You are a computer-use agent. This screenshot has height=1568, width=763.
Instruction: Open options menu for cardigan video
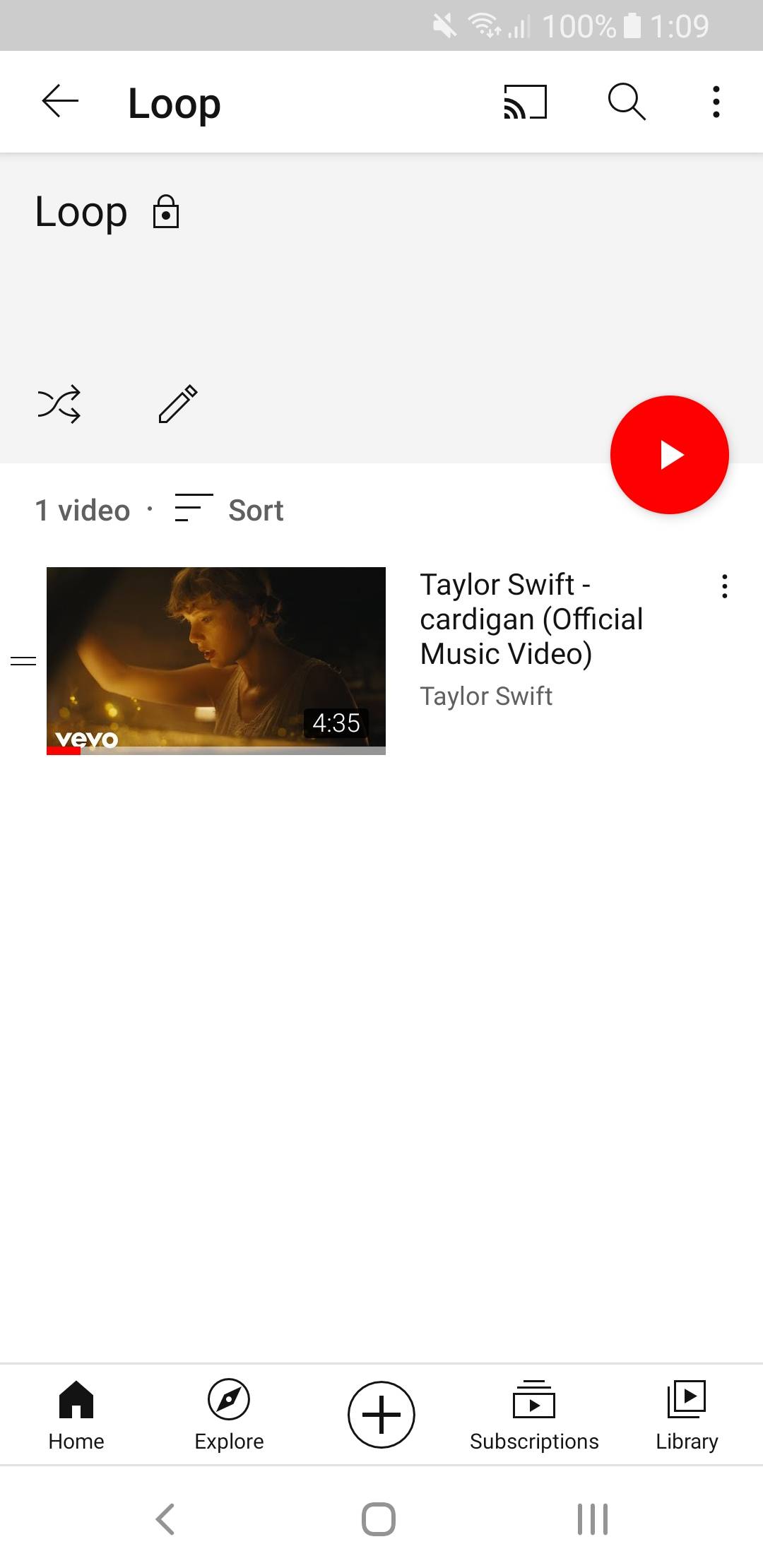coord(724,586)
